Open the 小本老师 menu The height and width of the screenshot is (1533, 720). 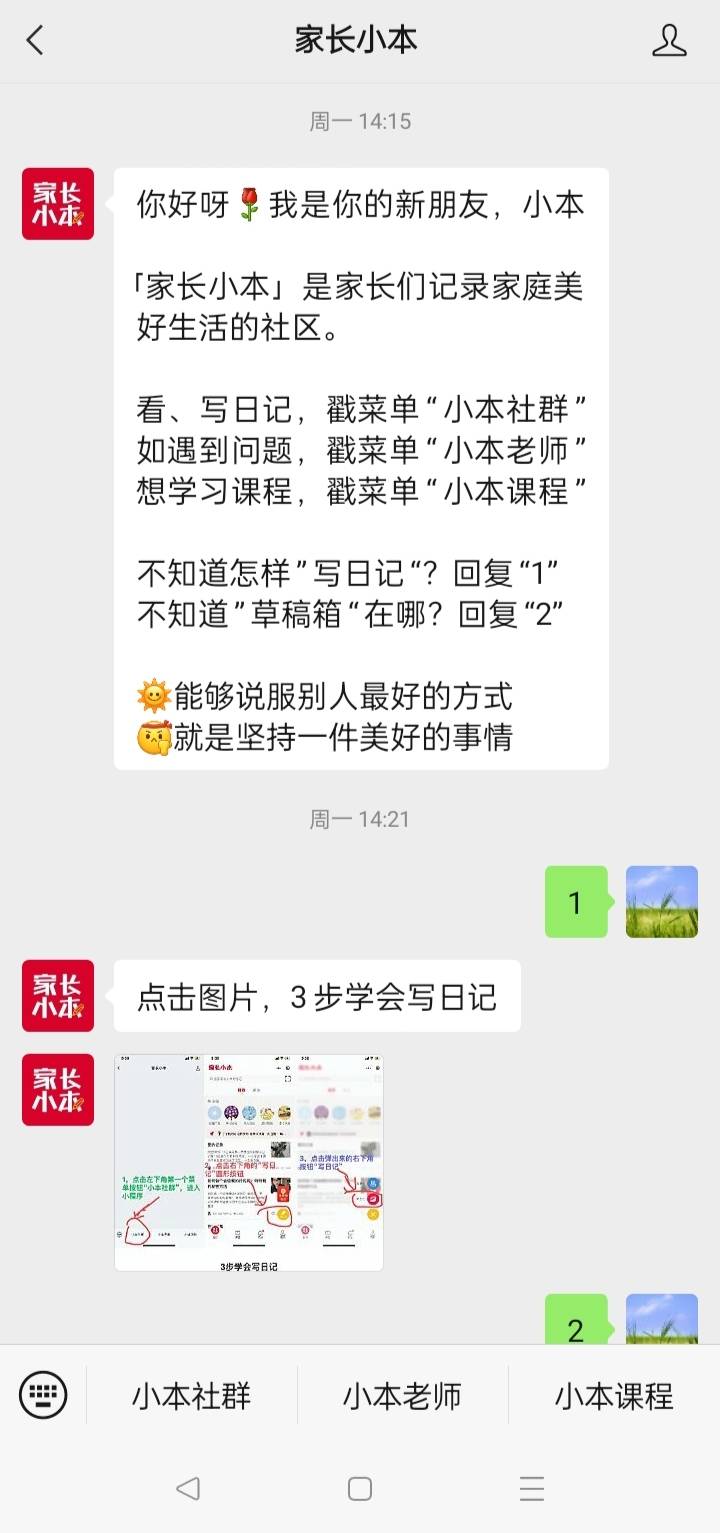click(x=403, y=1394)
